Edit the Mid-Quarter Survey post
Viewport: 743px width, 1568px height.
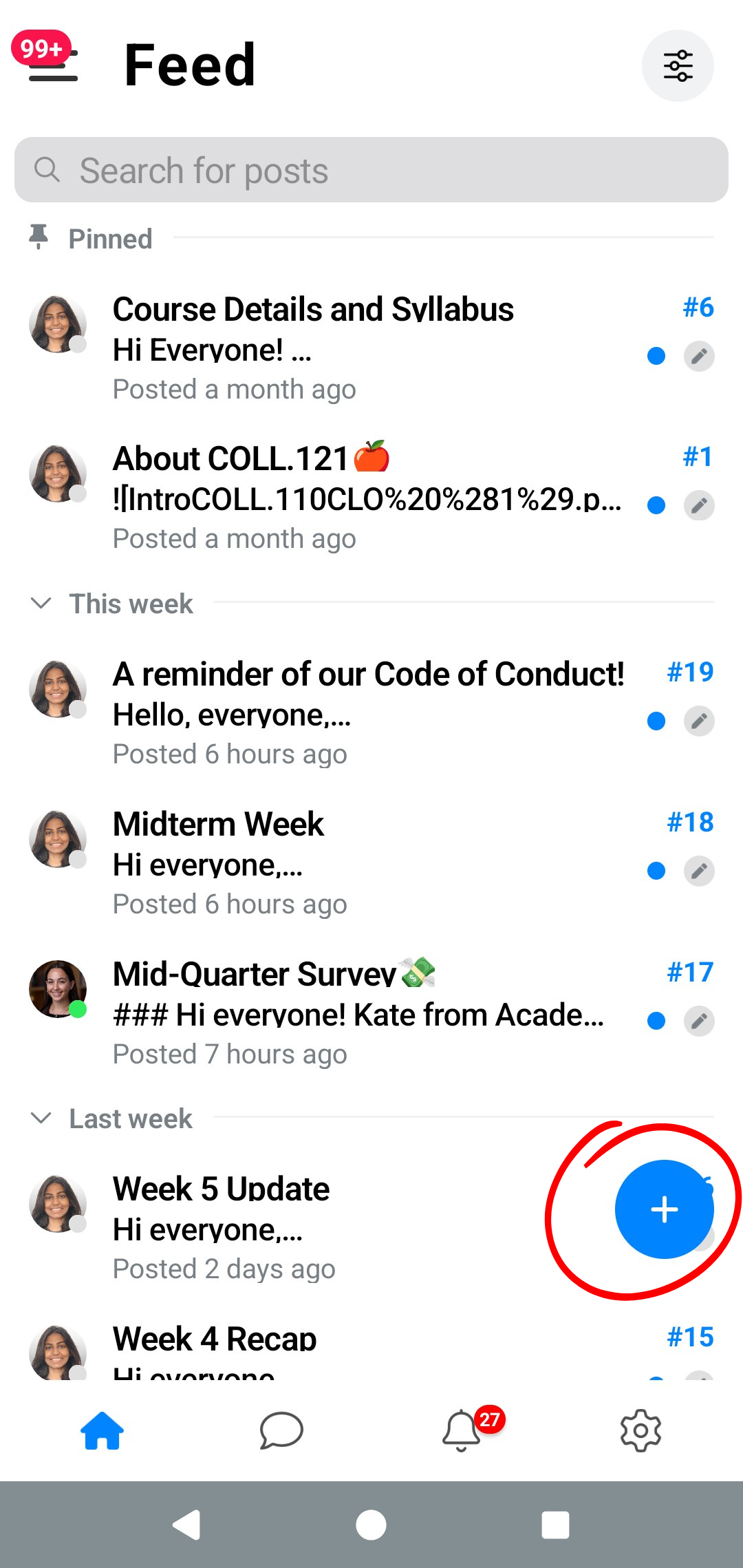click(x=699, y=1021)
